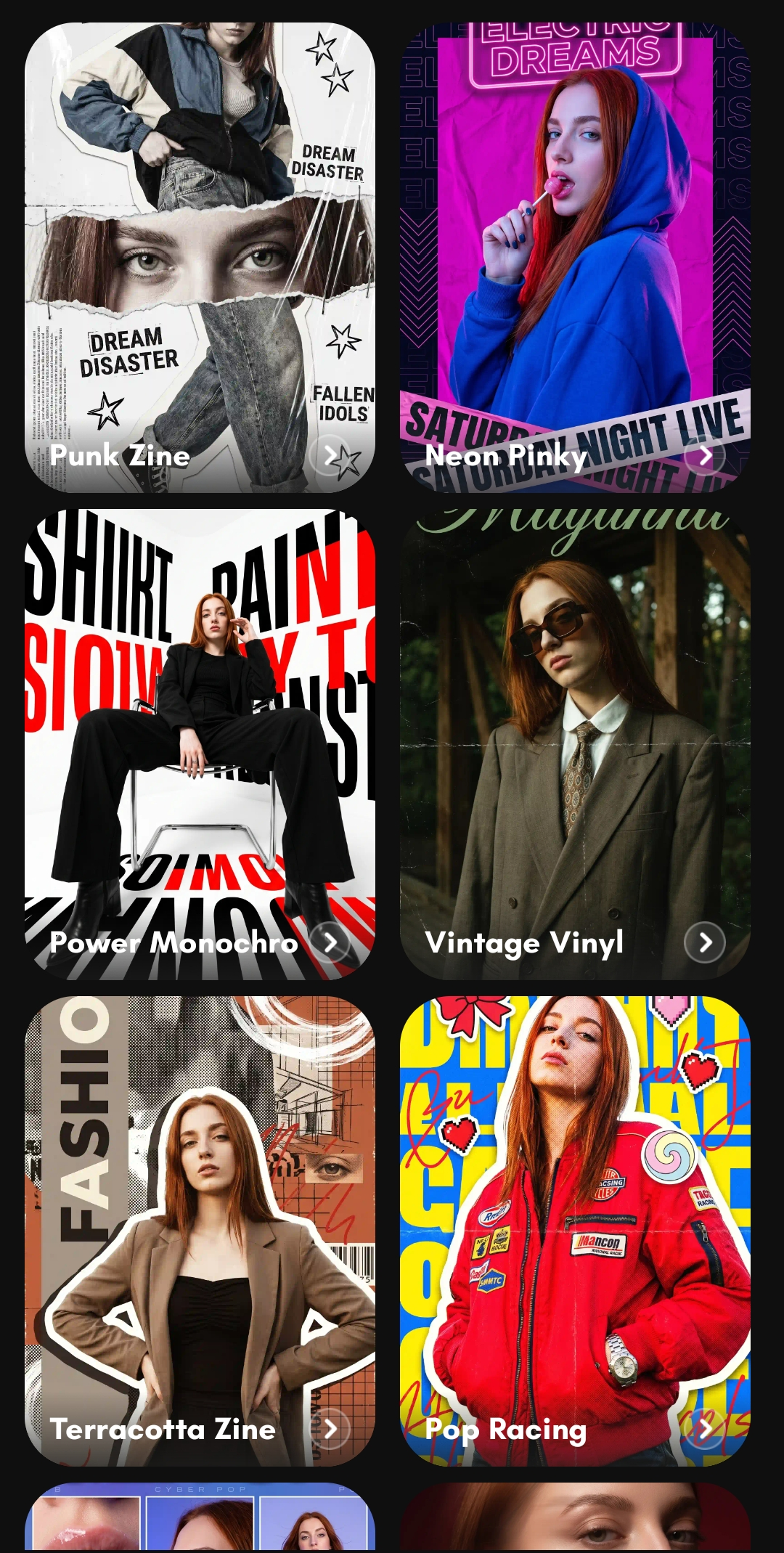Open the Punk Zine style card

(x=200, y=257)
